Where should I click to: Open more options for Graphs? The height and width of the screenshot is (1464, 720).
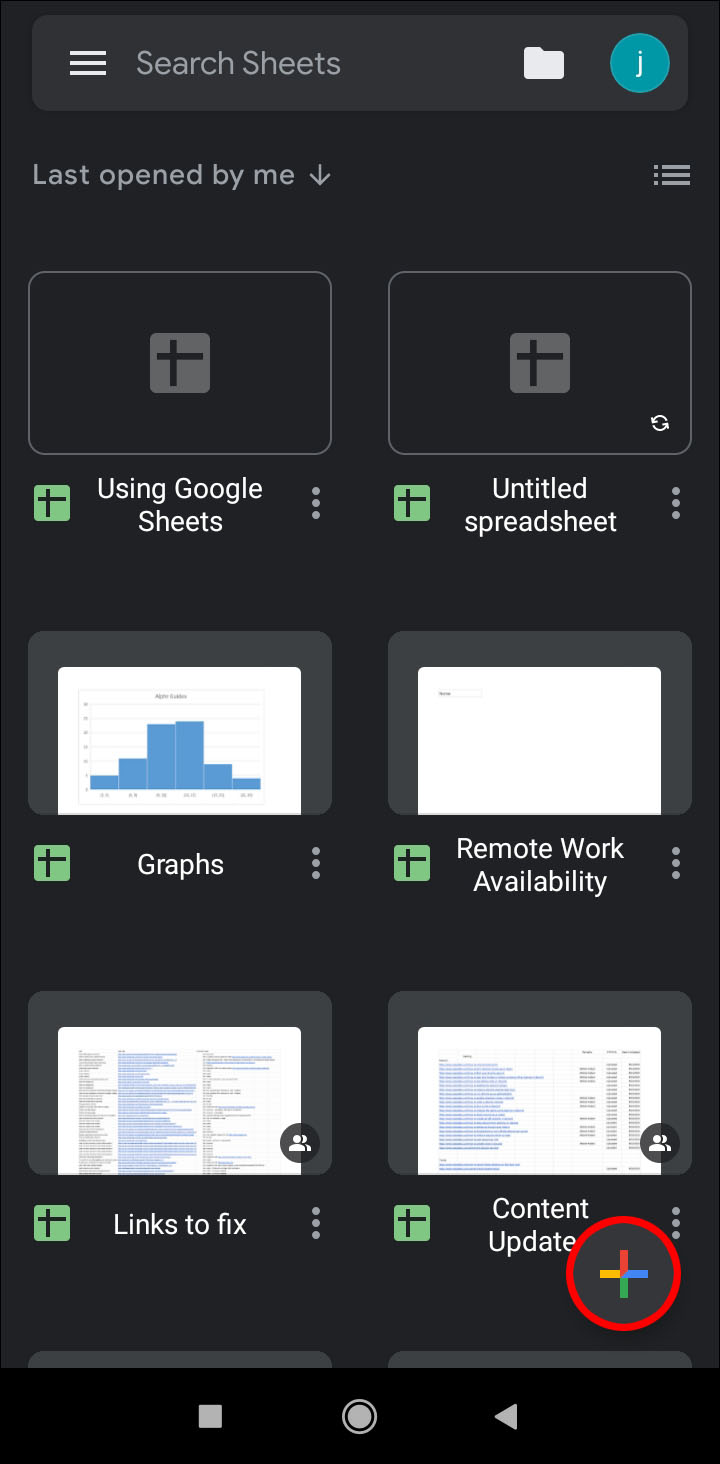[316, 863]
